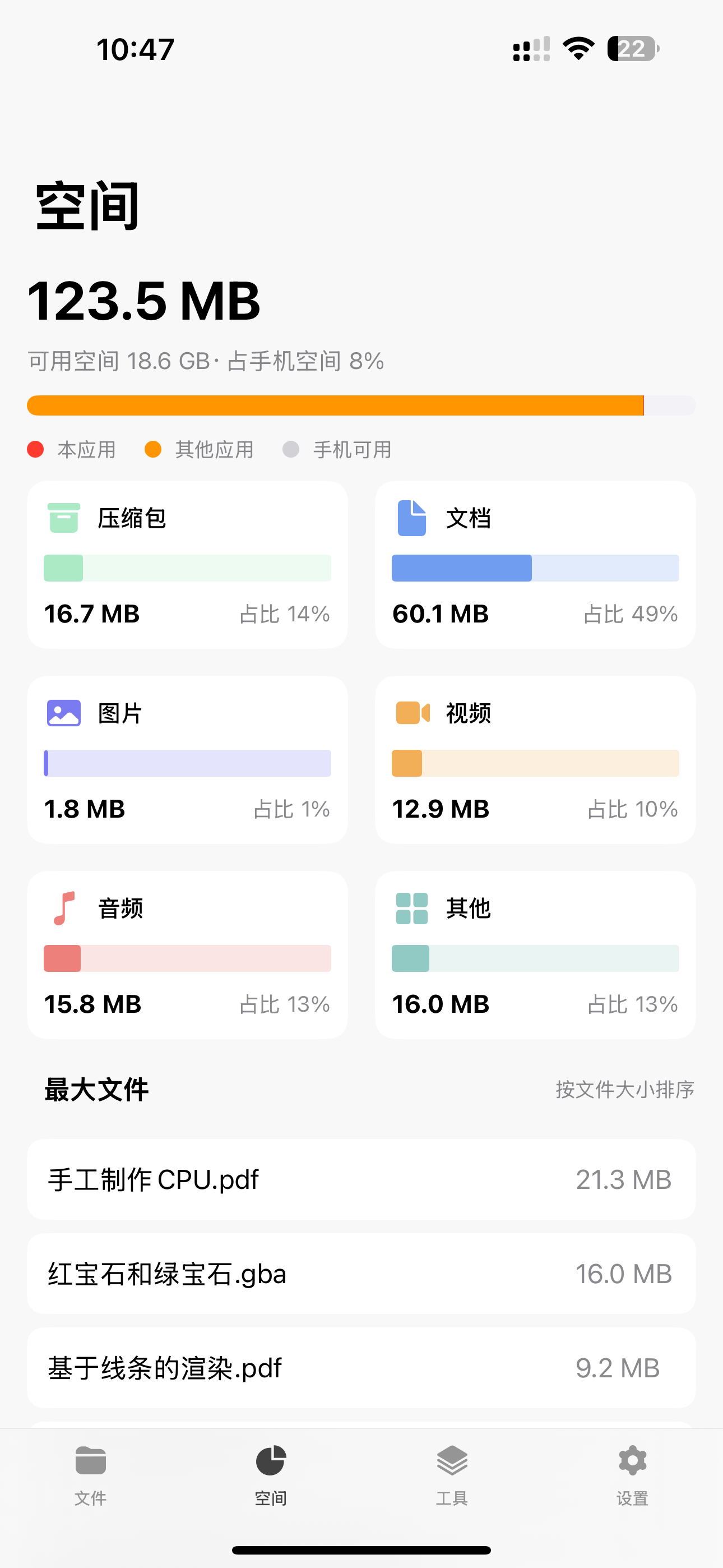
Task: View the 图片 storage category
Action: coord(187,759)
